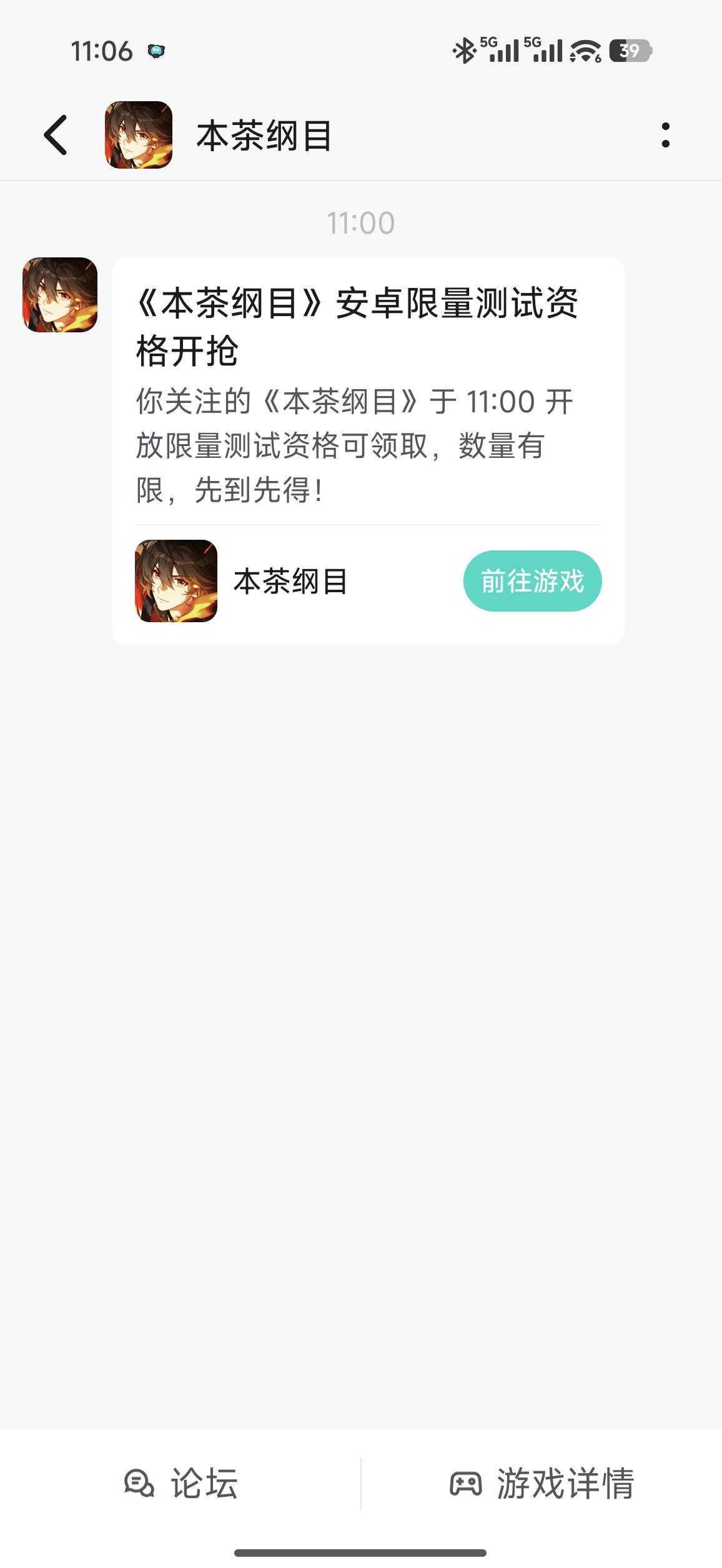Tap the 本茶纲目 avatar in the header
This screenshot has width=722, height=1568.
(139, 135)
